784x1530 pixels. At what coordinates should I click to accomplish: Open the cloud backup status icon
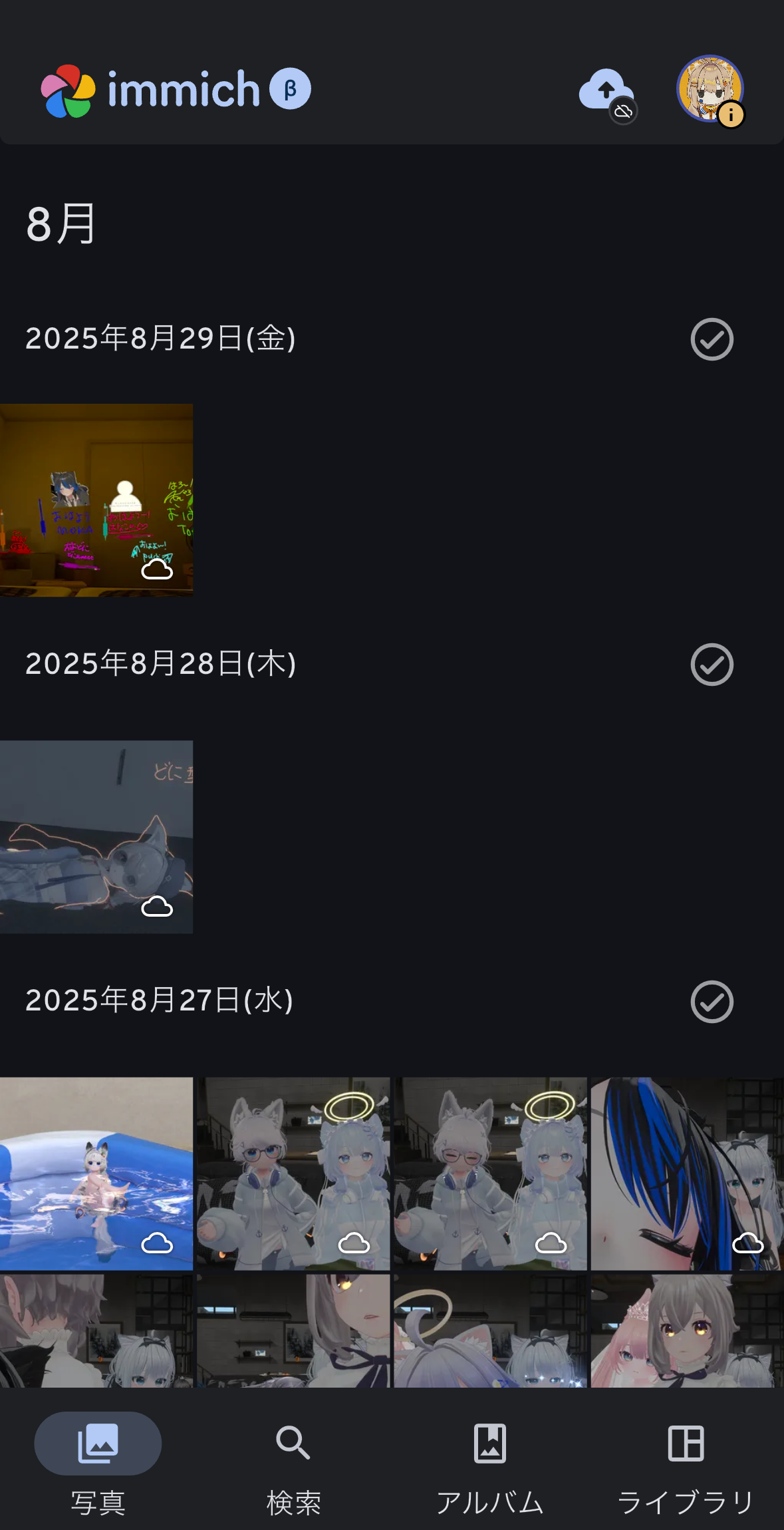(606, 91)
